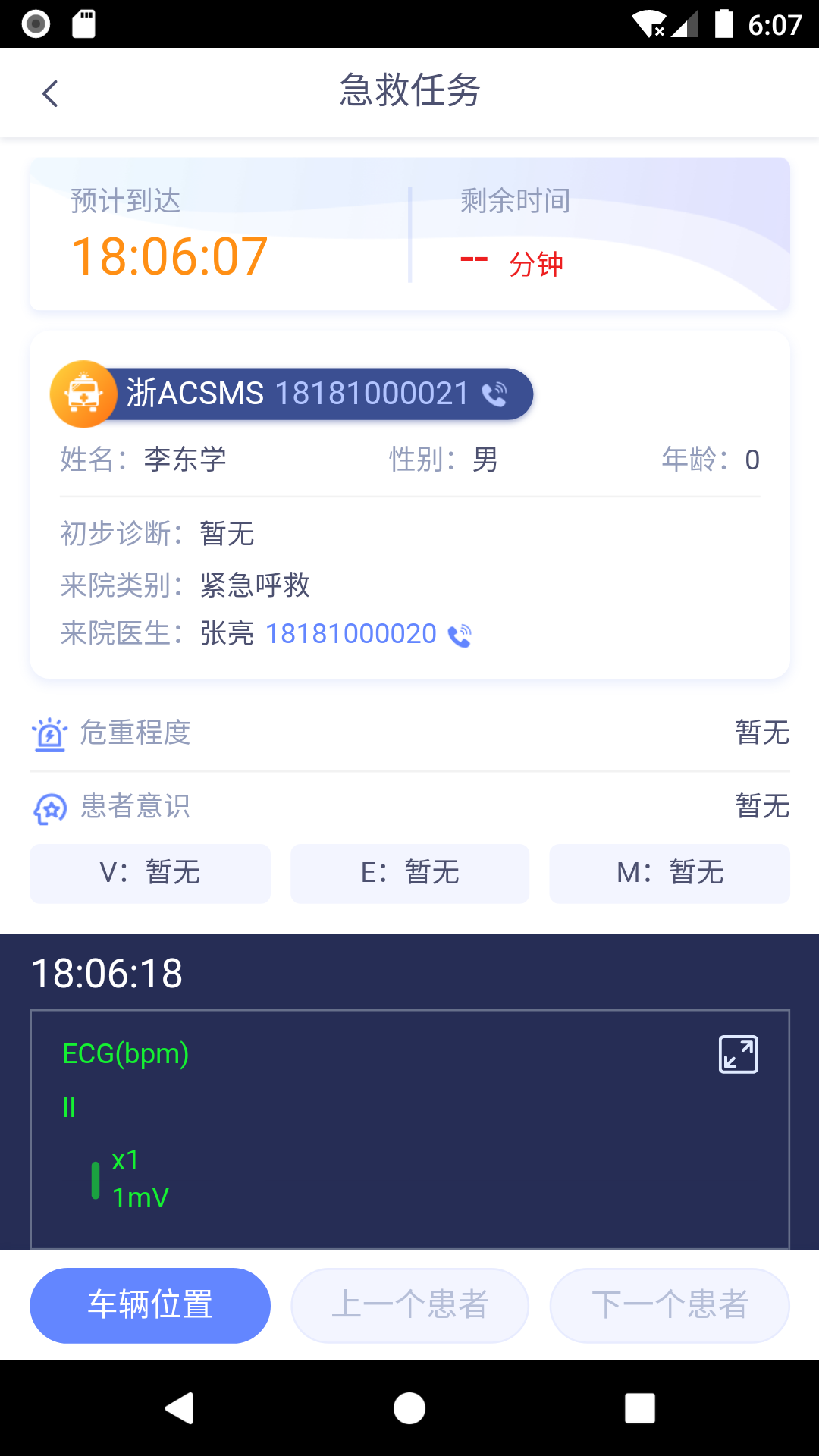
Task: Click the ambulance vehicle icon
Action: [83, 394]
